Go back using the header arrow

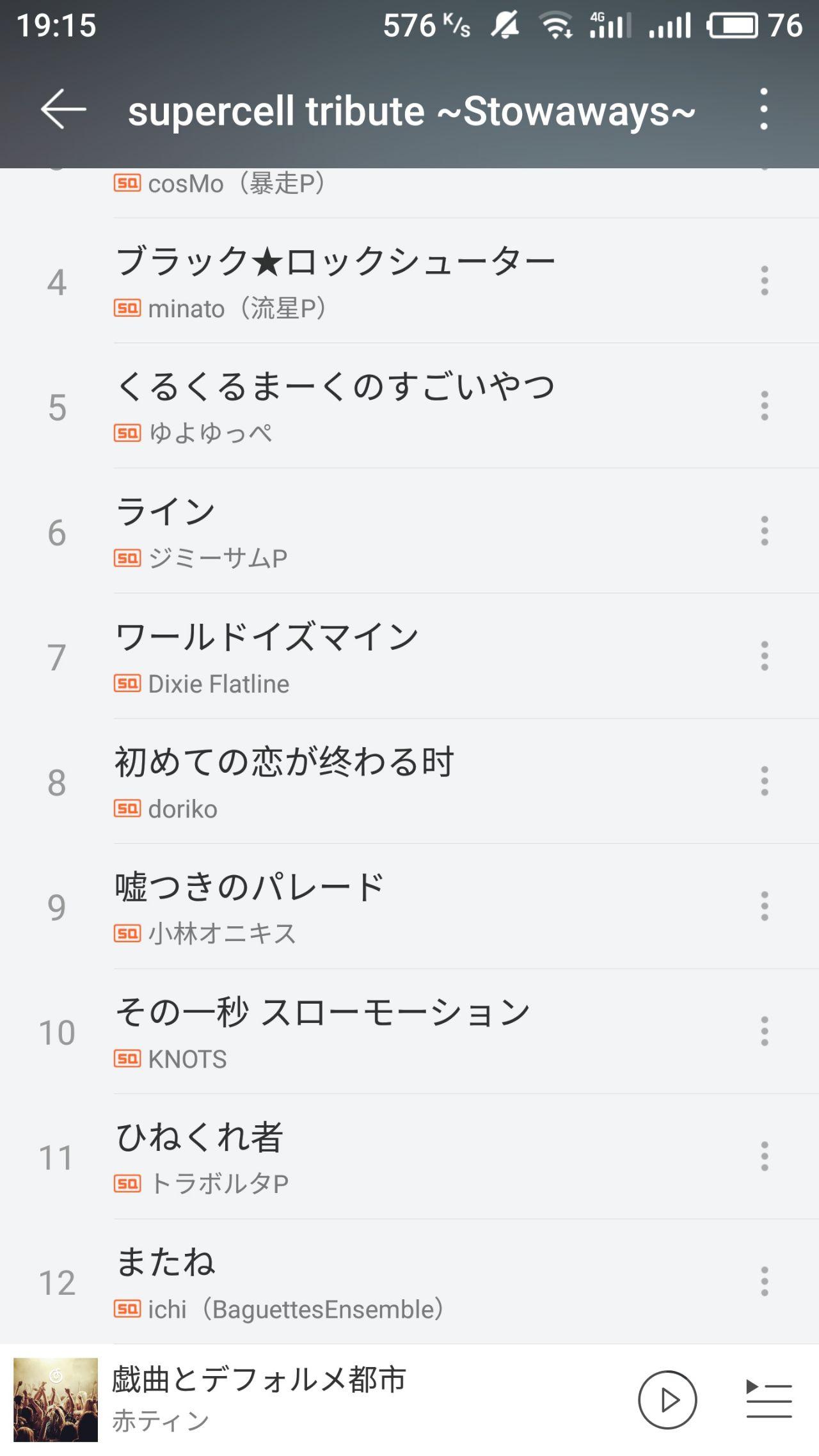pyautogui.click(x=63, y=109)
